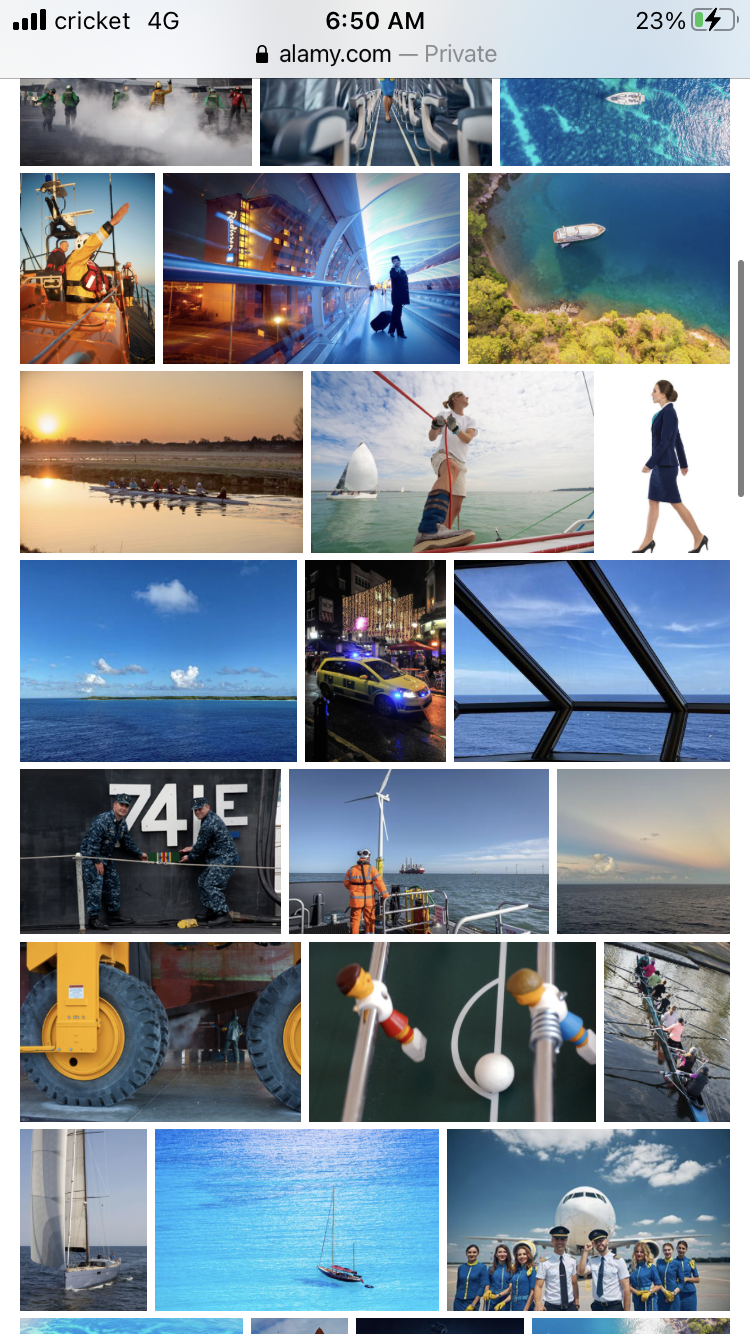Open the sailboat on turquoise water photo
The image size is (750, 1334).
pos(297,1220)
